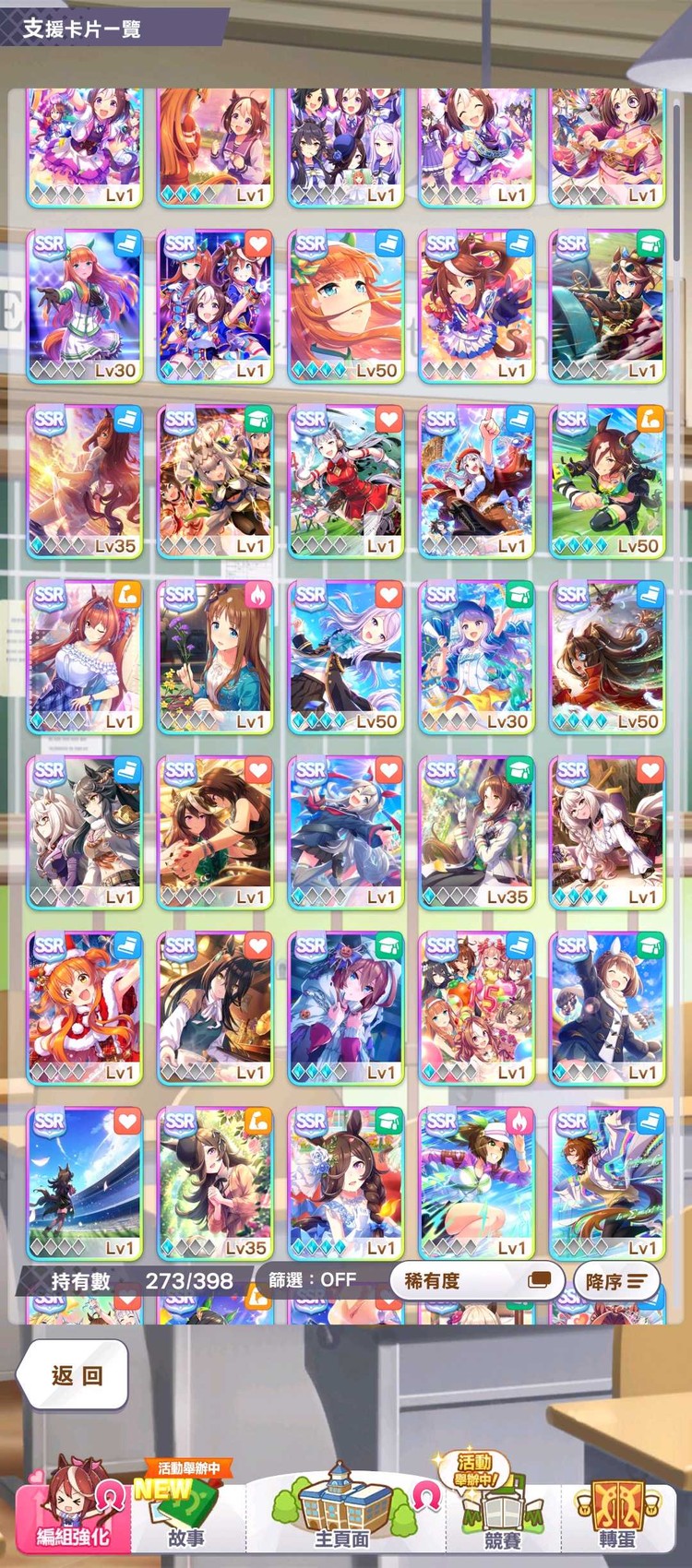Open the 轉蛋 gacha tab
The image size is (692, 1568).
point(616,1513)
